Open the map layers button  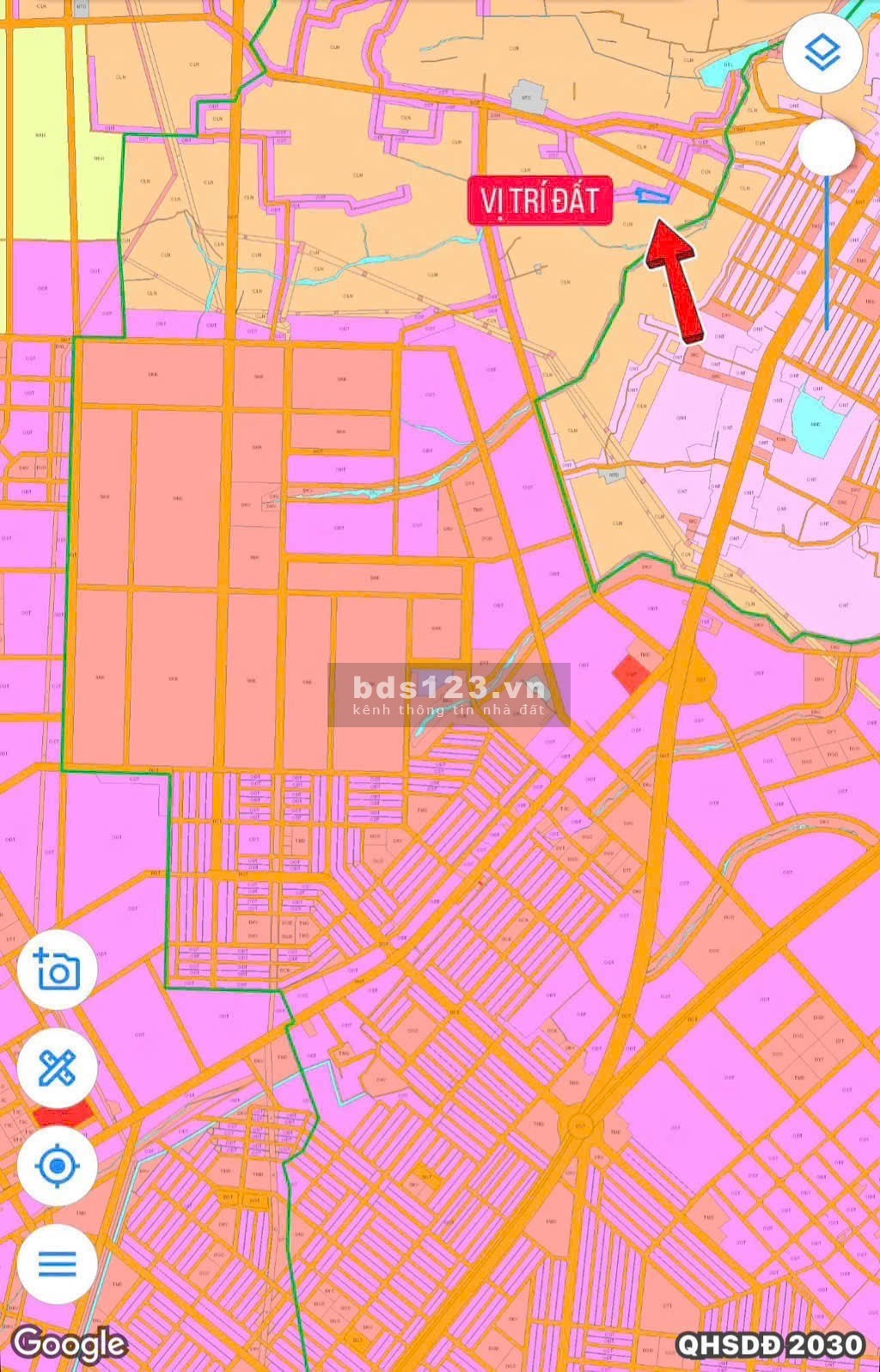click(822, 52)
